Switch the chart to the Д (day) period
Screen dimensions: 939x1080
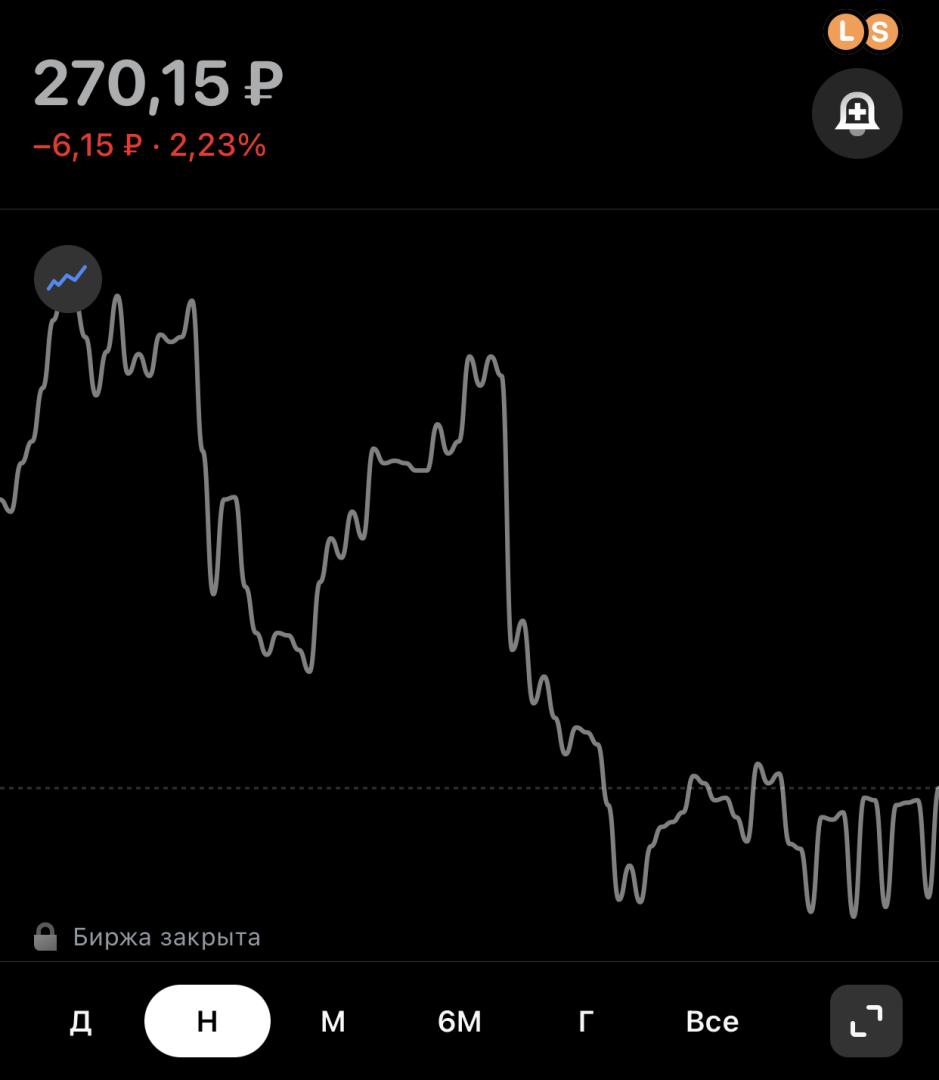click(x=81, y=1021)
